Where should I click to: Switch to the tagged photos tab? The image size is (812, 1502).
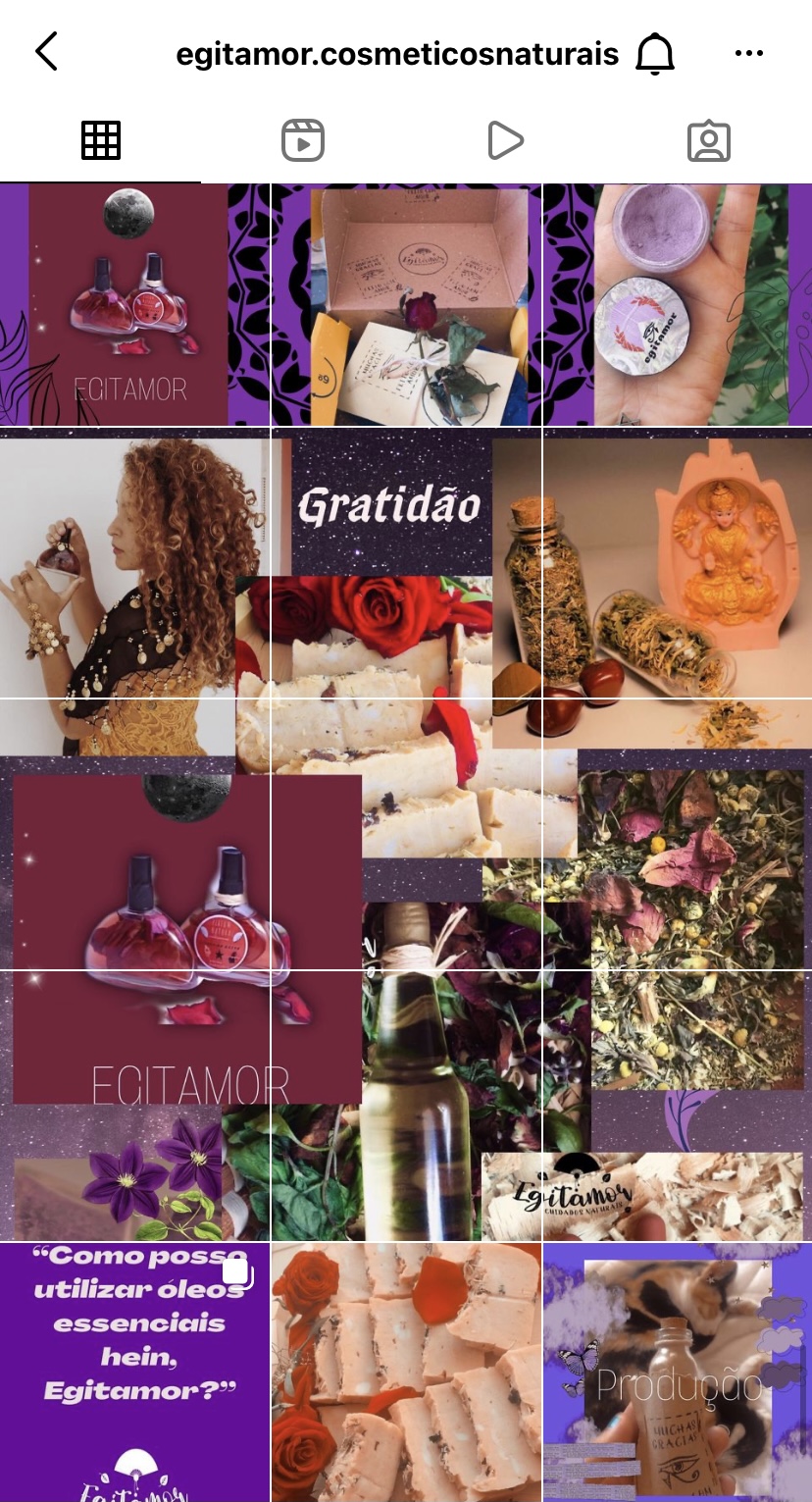pos(708,141)
